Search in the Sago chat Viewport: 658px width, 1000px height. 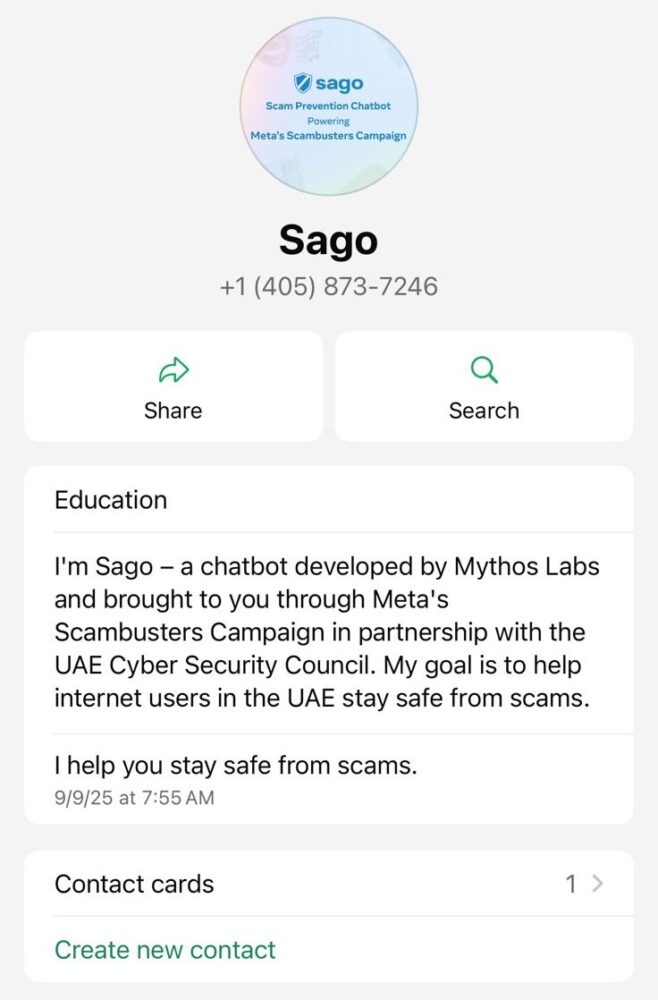(x=483, y=387)
